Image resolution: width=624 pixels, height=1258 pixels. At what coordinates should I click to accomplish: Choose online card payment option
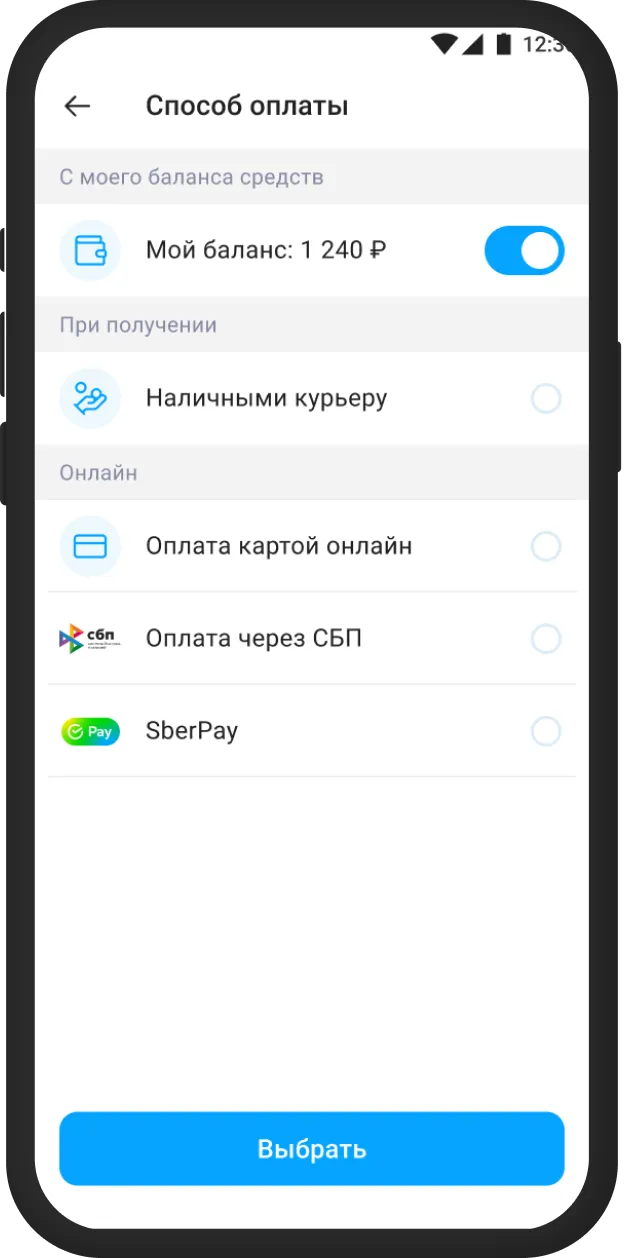545,546
